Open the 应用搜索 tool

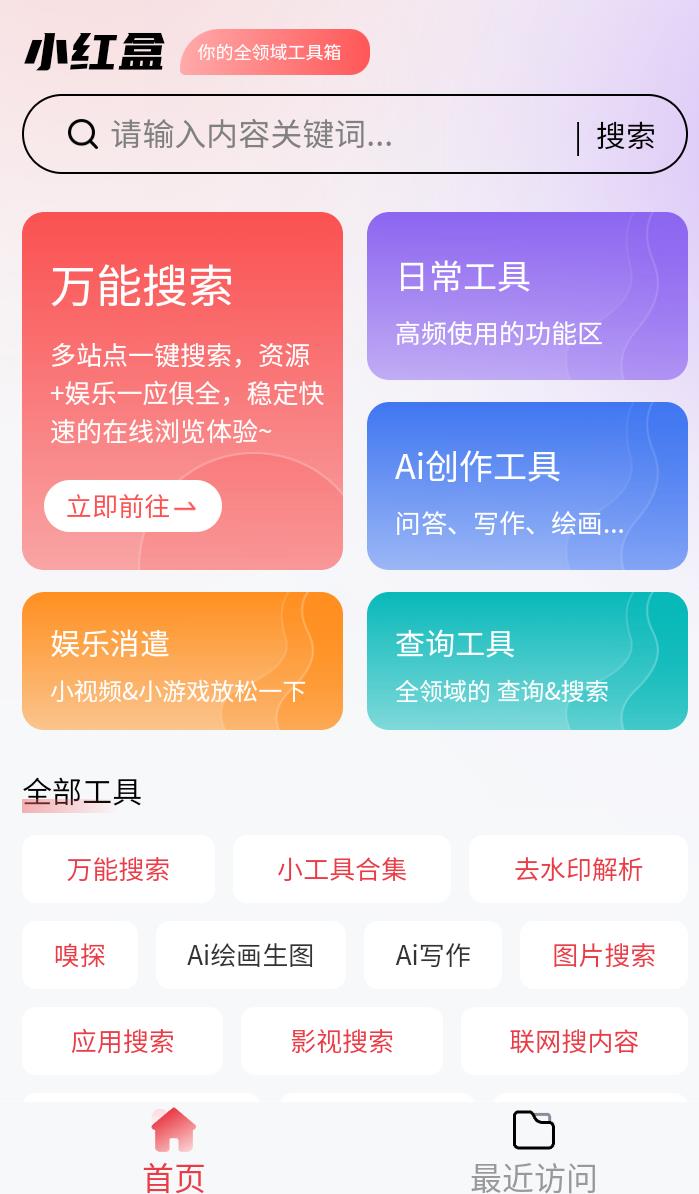pyautogui.click(x=122, y=1041)
